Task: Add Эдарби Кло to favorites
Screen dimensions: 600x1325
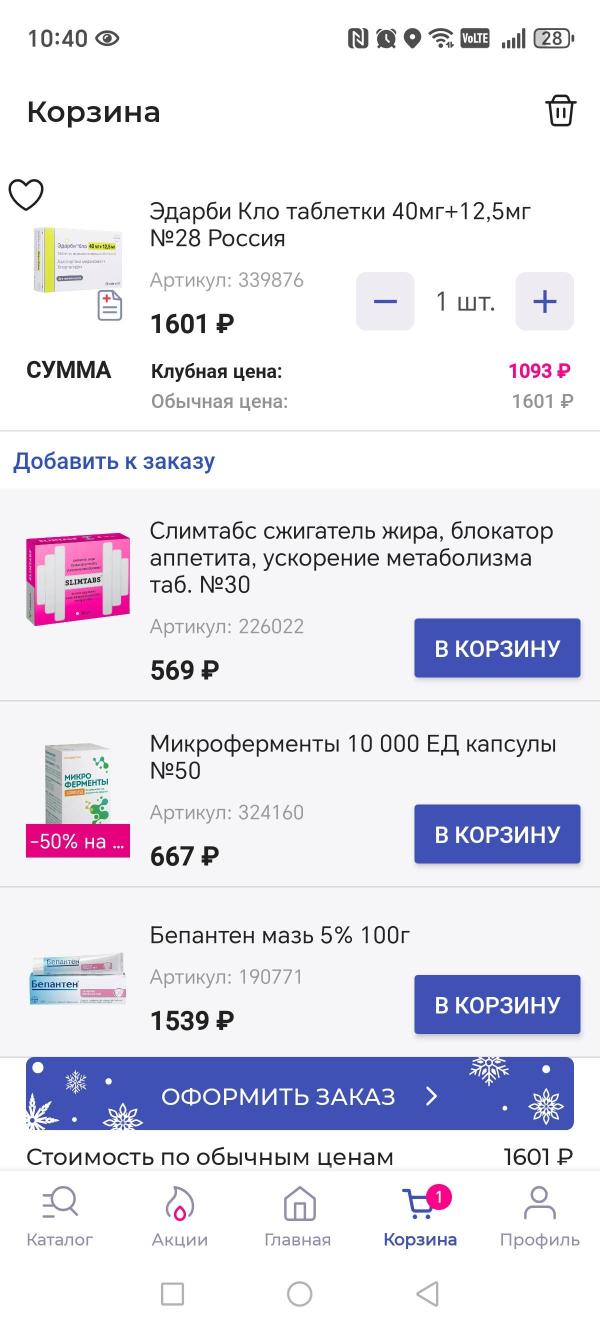Action: 26,195
